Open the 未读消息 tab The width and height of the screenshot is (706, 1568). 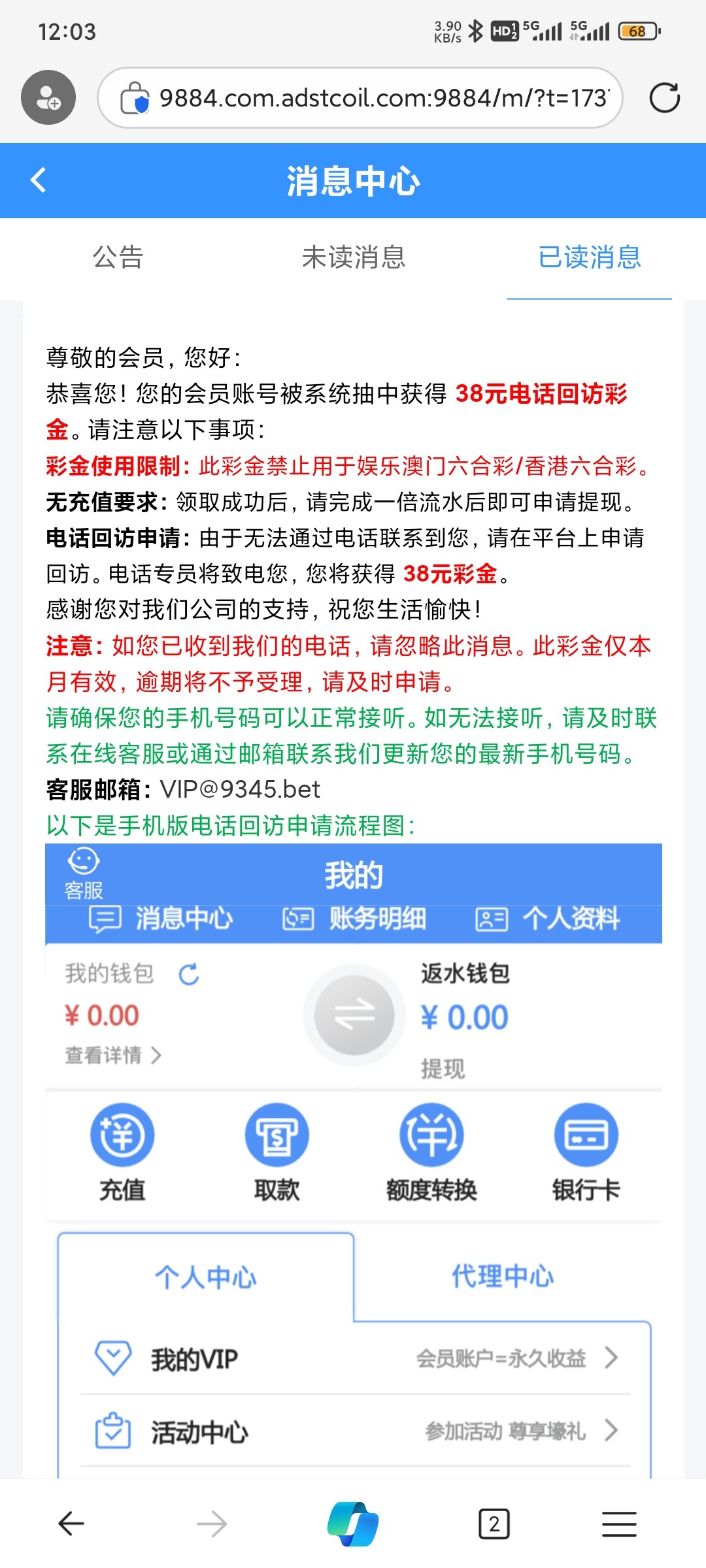[353, 257]
